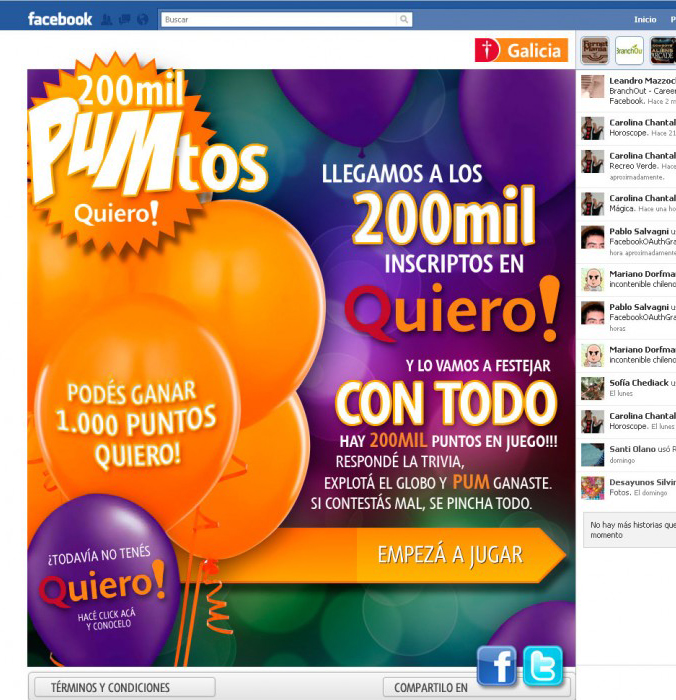Screen dimensions: 676x700
Task: Open Carolina Chantal's Recreo Verde story
Action: (x=630, y=164)
